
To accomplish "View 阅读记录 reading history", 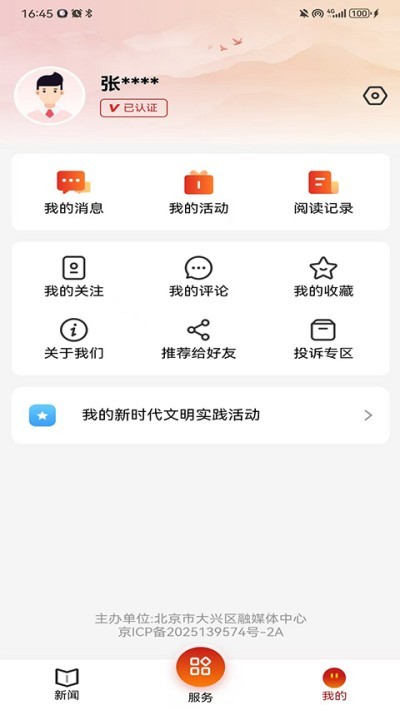I will pos(323,192).
